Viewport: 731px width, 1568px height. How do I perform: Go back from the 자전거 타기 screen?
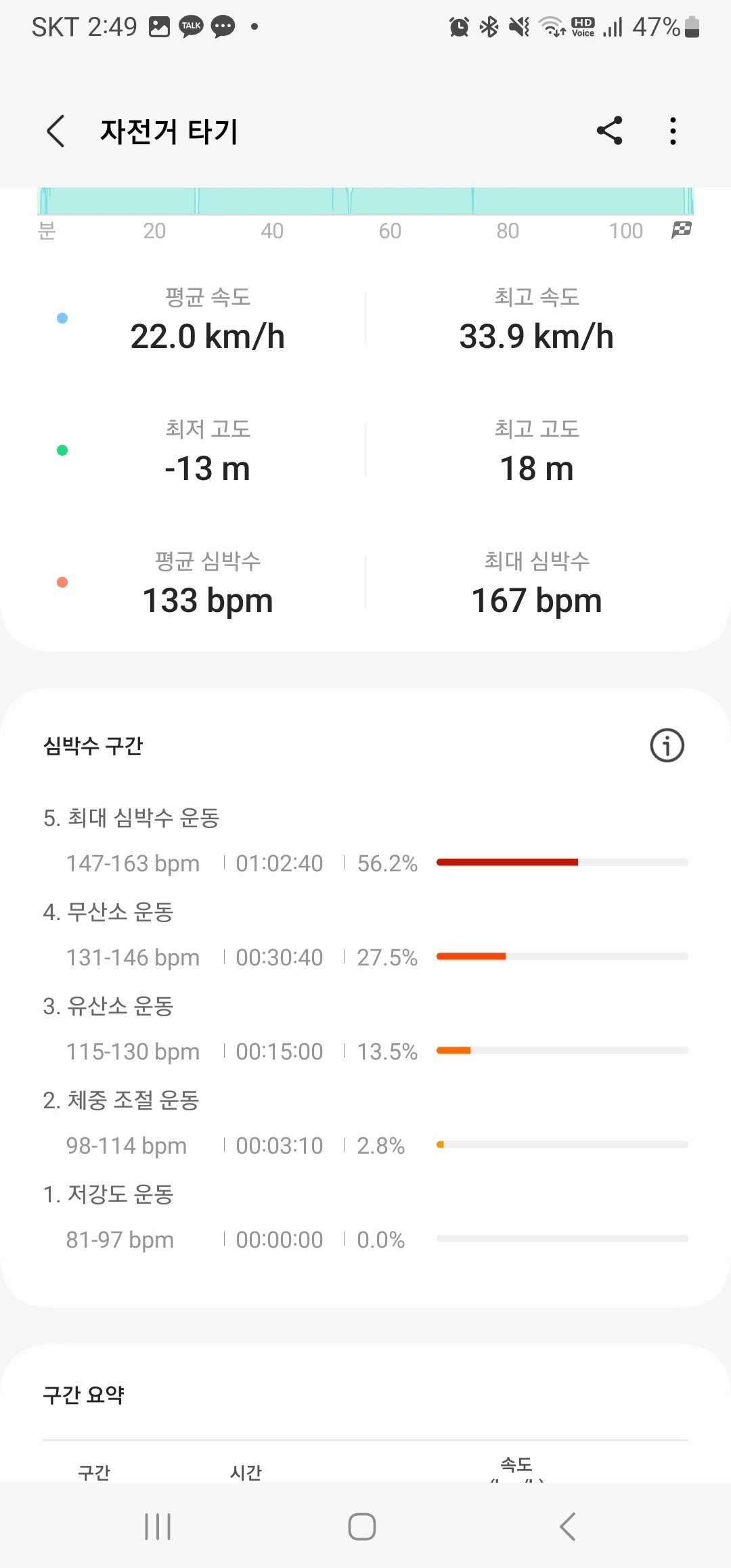click(x=56, y=131)
